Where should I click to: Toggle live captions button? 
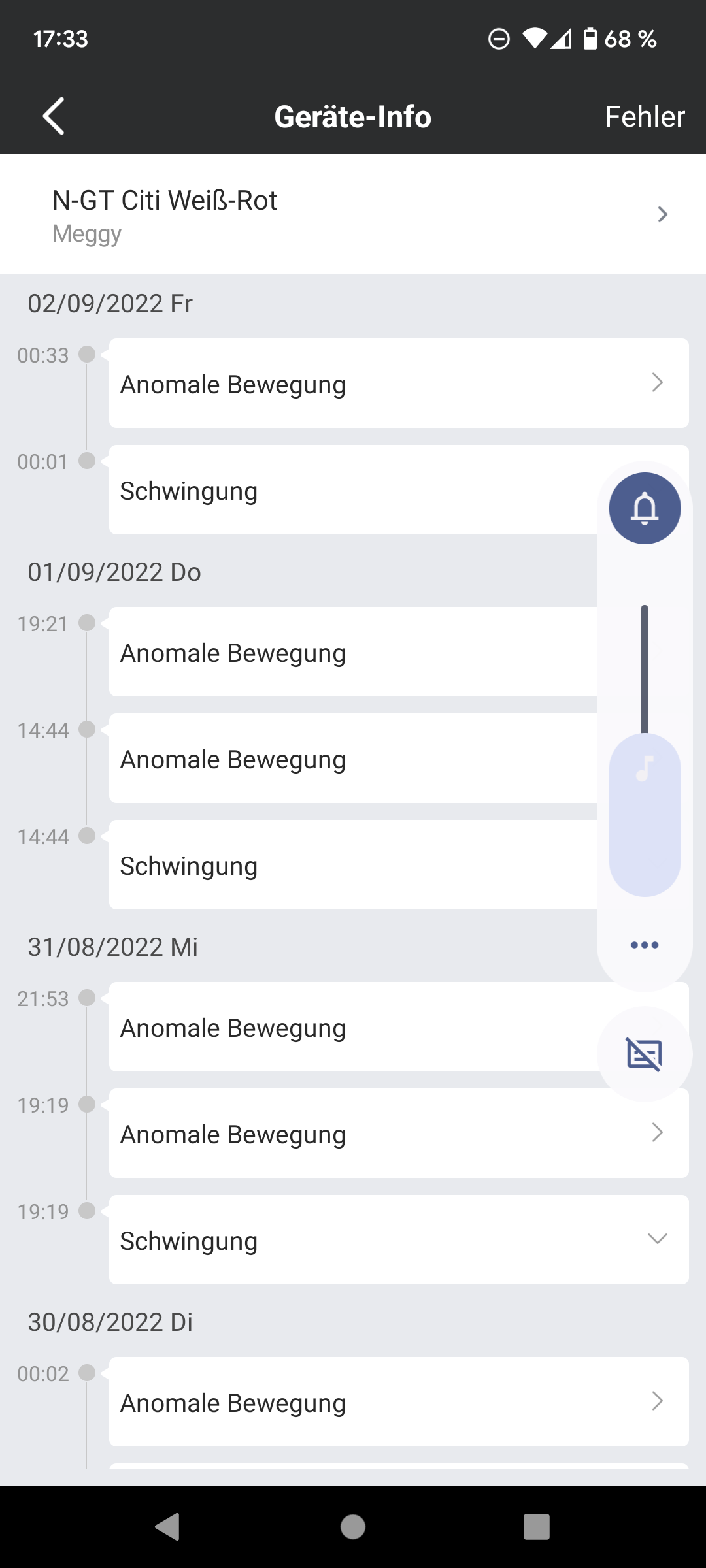click(x=645, y=1054)
